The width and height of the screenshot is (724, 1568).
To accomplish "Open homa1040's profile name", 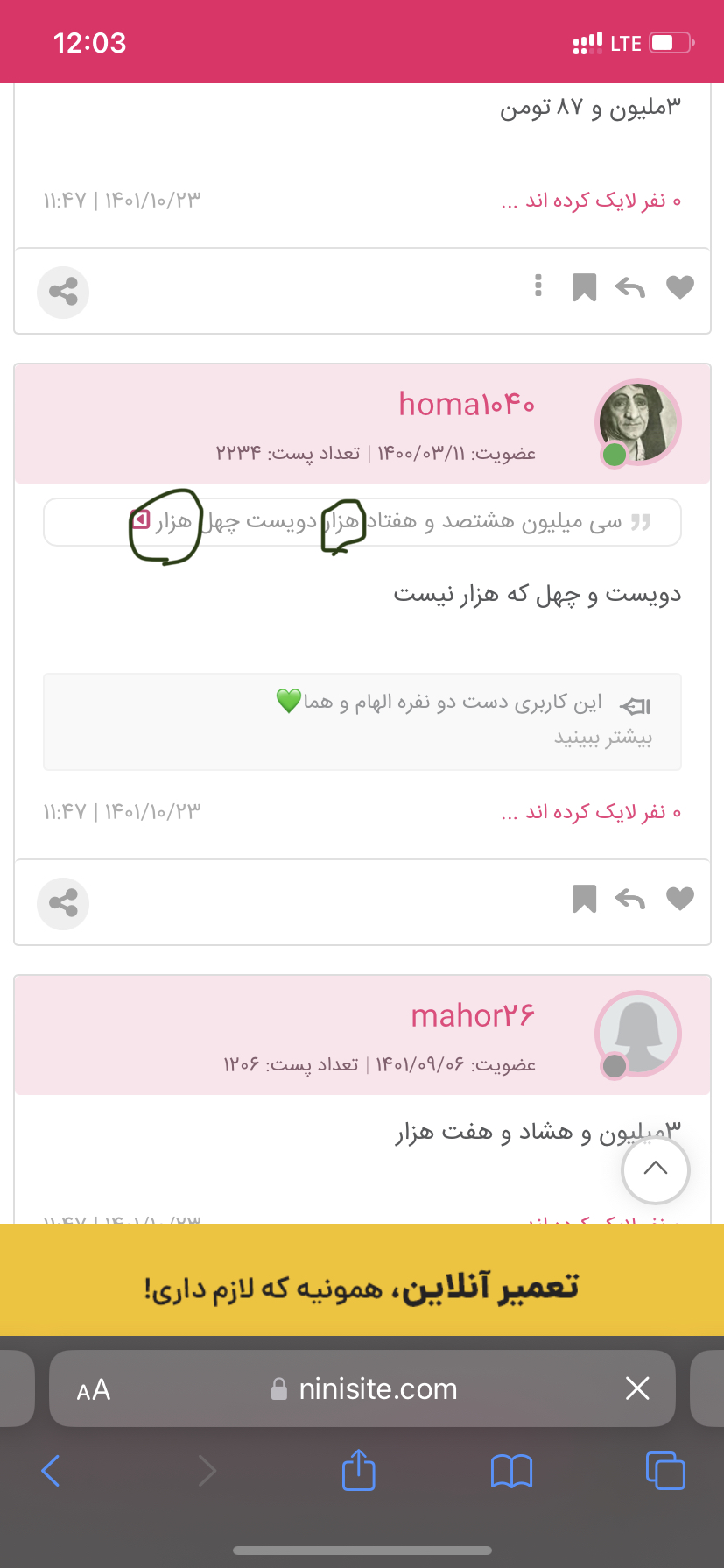I will point(466,405).
